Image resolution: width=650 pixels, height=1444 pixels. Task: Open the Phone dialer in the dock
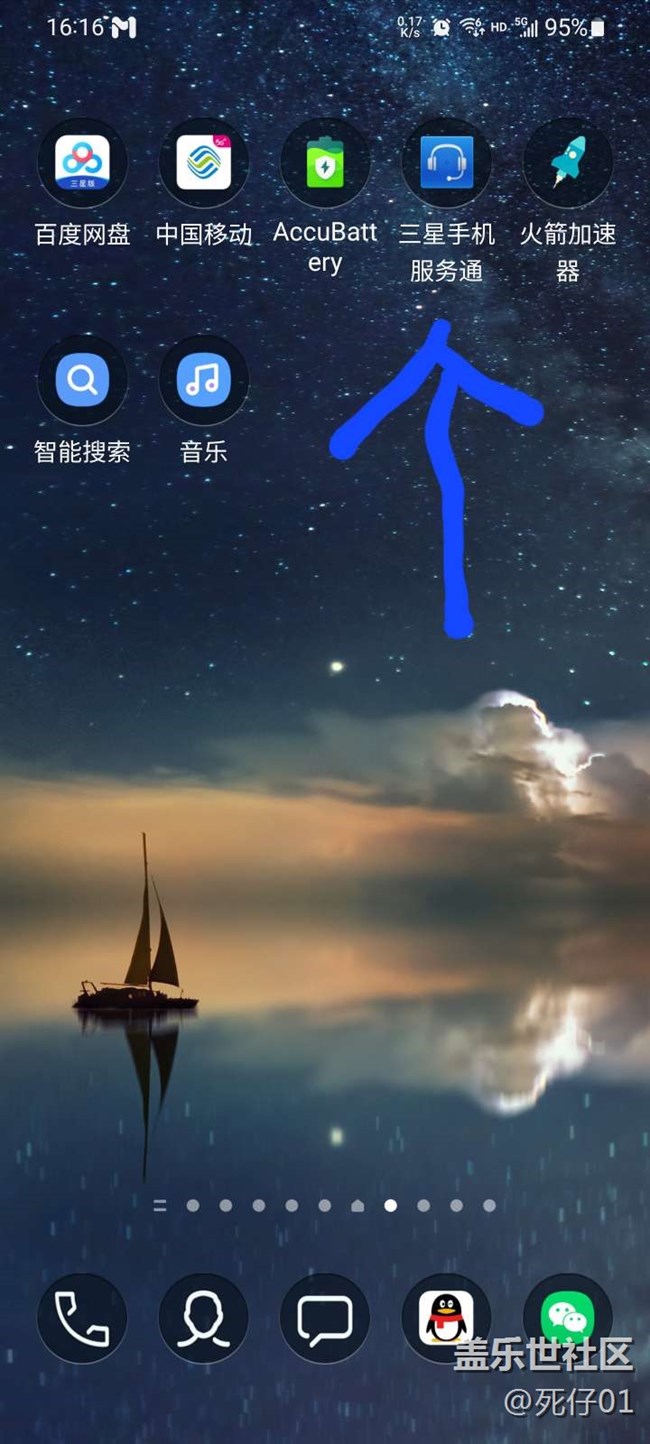point(82,1318)
